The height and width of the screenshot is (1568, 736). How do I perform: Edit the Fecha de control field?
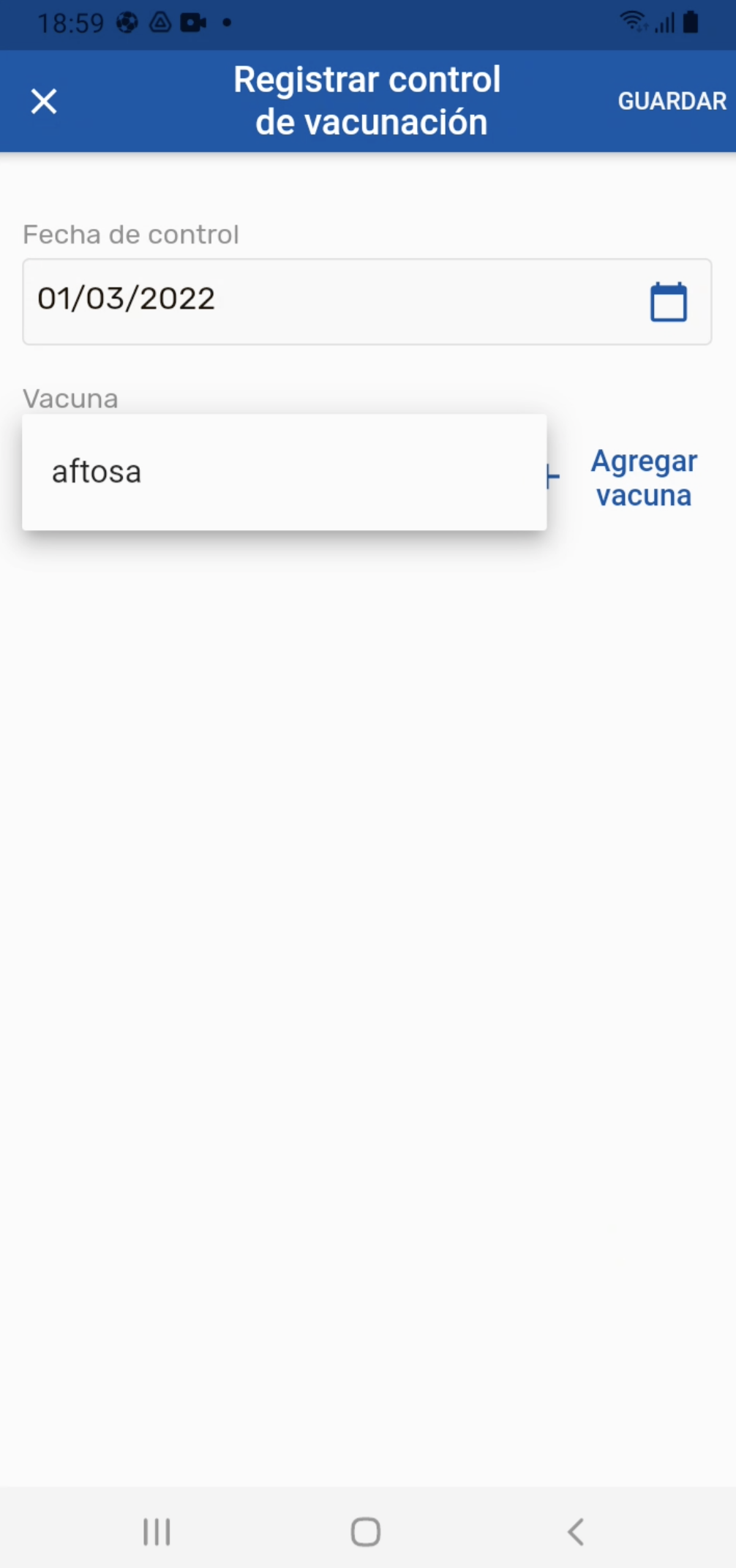click(x=322, y=301)
